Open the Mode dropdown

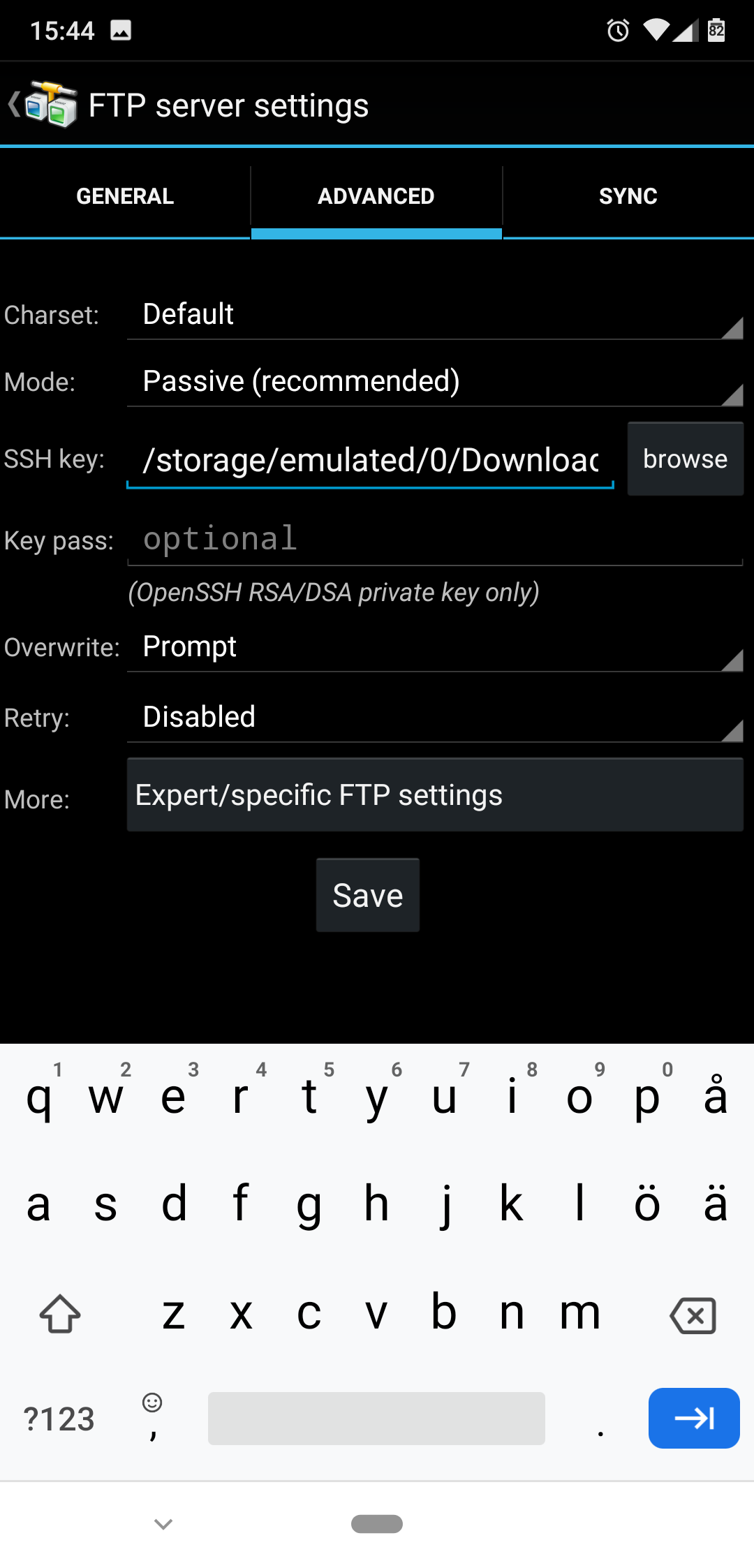434,382
